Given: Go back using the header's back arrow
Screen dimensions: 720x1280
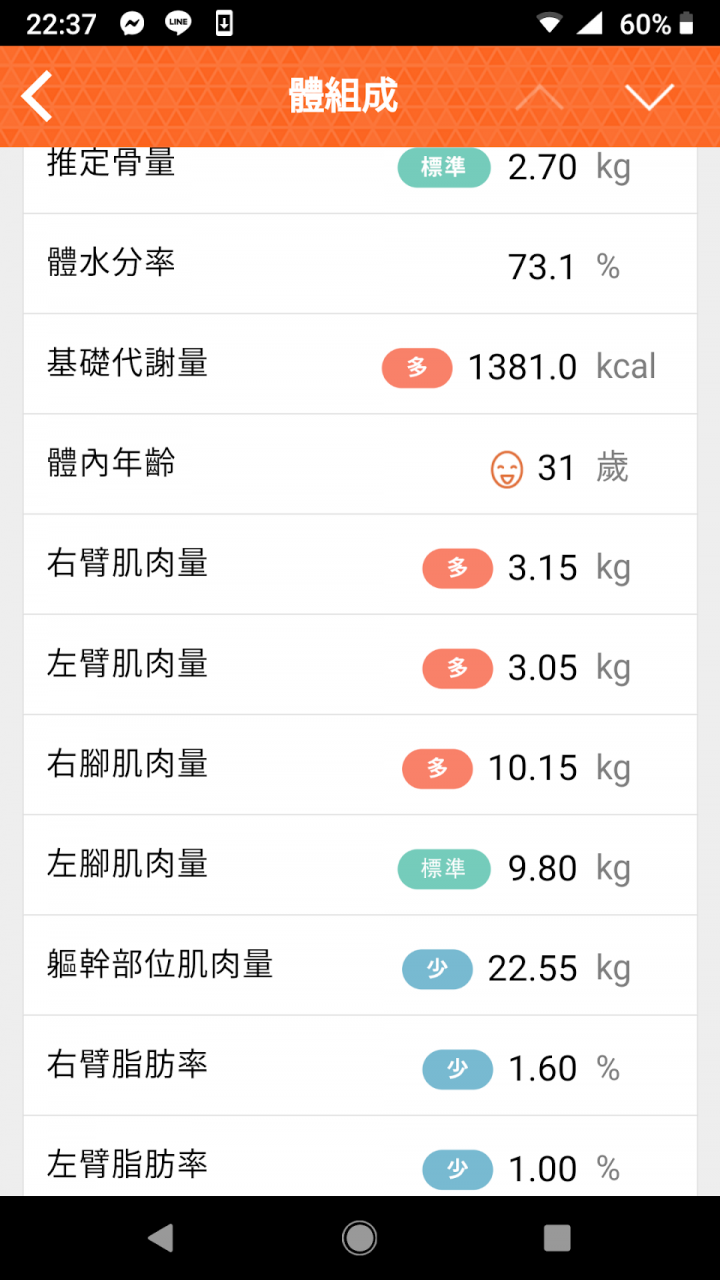Looking at the screenshot, I should (x=37, y=97).
